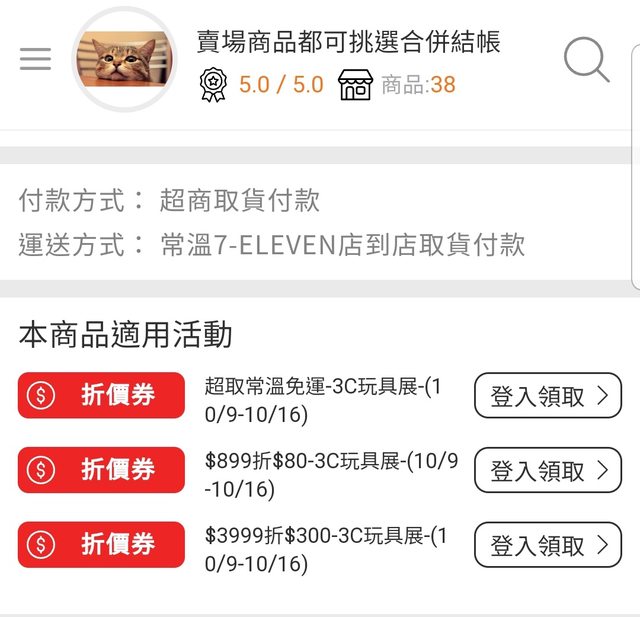The image size is (640, 617).
Task: Claim the $899折$80 coupon
Action: click(x=548, y=470)
